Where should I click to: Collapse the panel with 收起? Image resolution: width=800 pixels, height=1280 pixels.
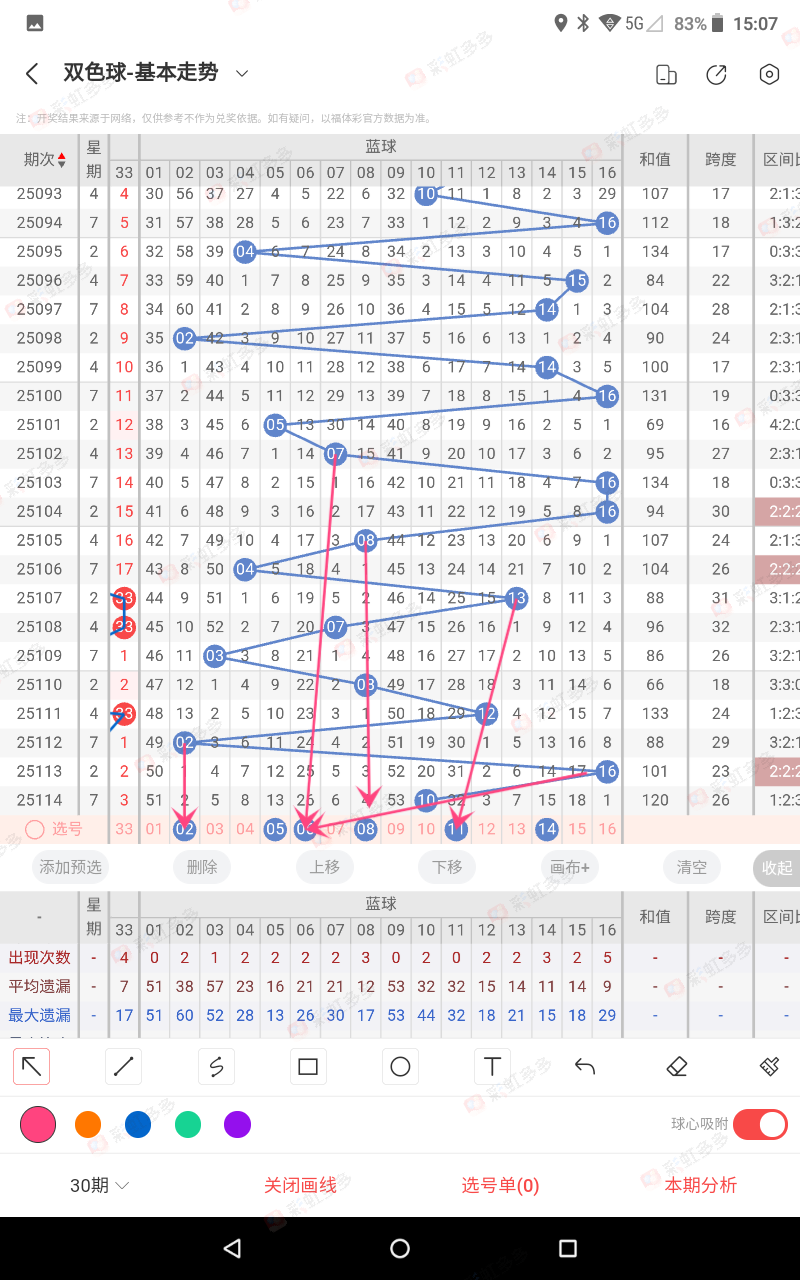776,868
